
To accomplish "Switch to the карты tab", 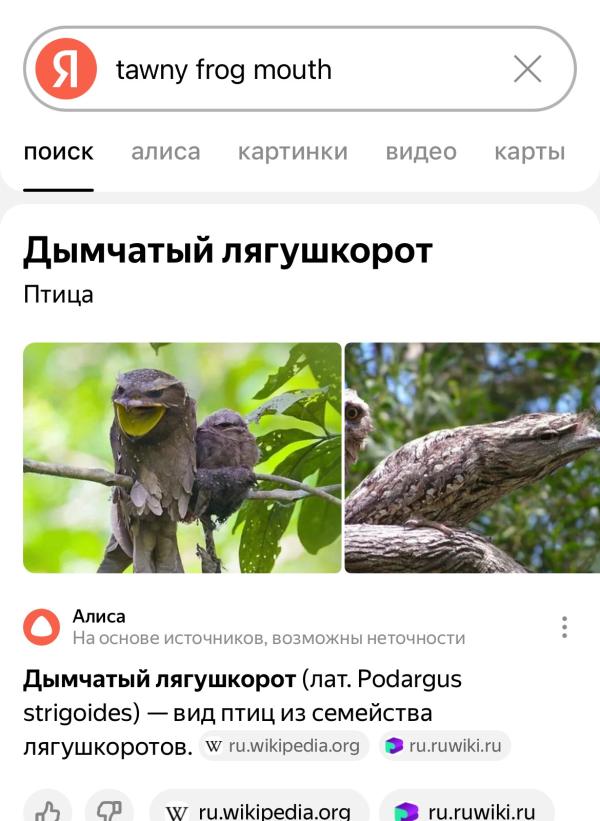I will [x=529, y=152].
